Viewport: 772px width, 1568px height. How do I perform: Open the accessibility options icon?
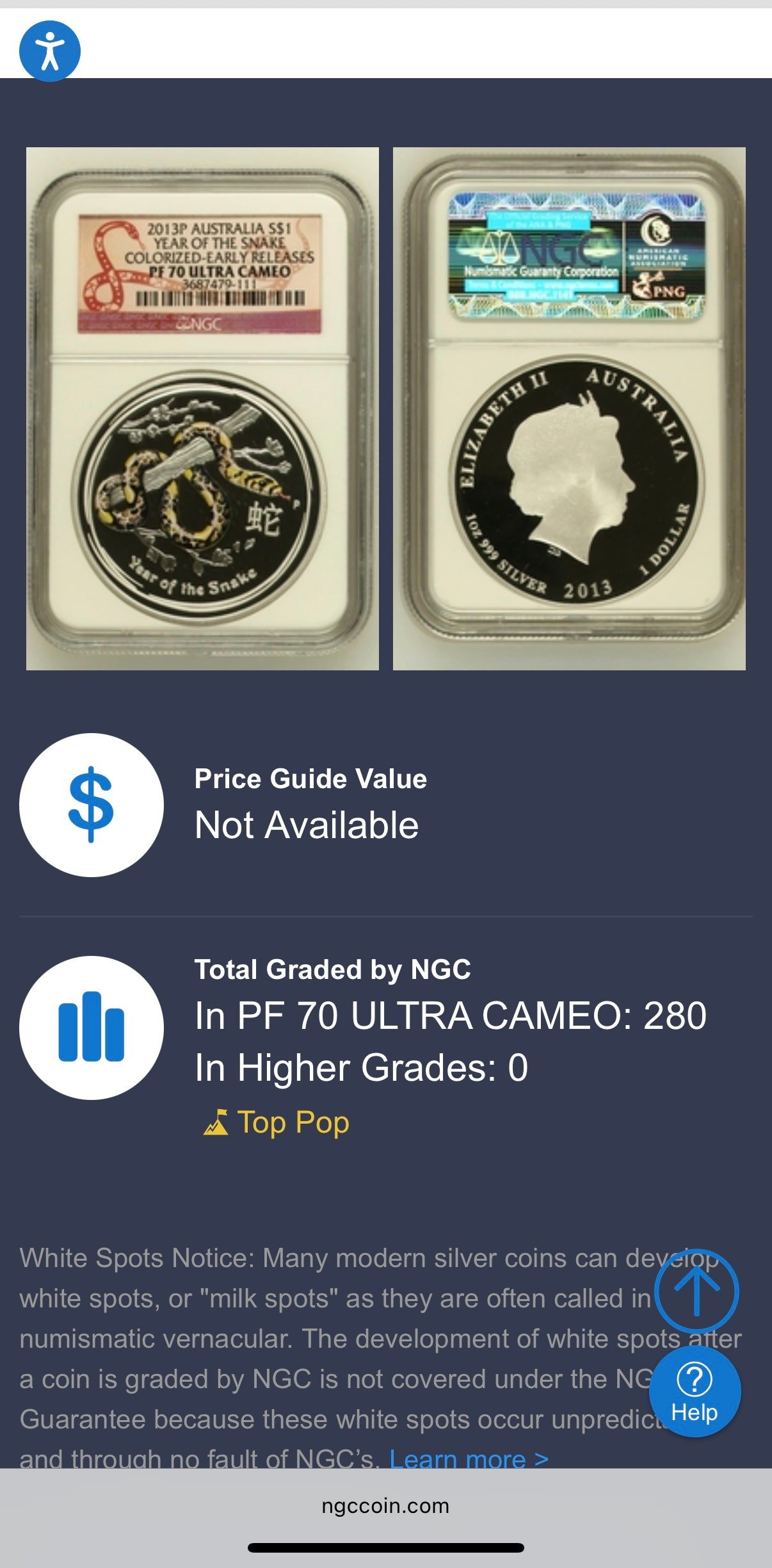click(50, 51)
